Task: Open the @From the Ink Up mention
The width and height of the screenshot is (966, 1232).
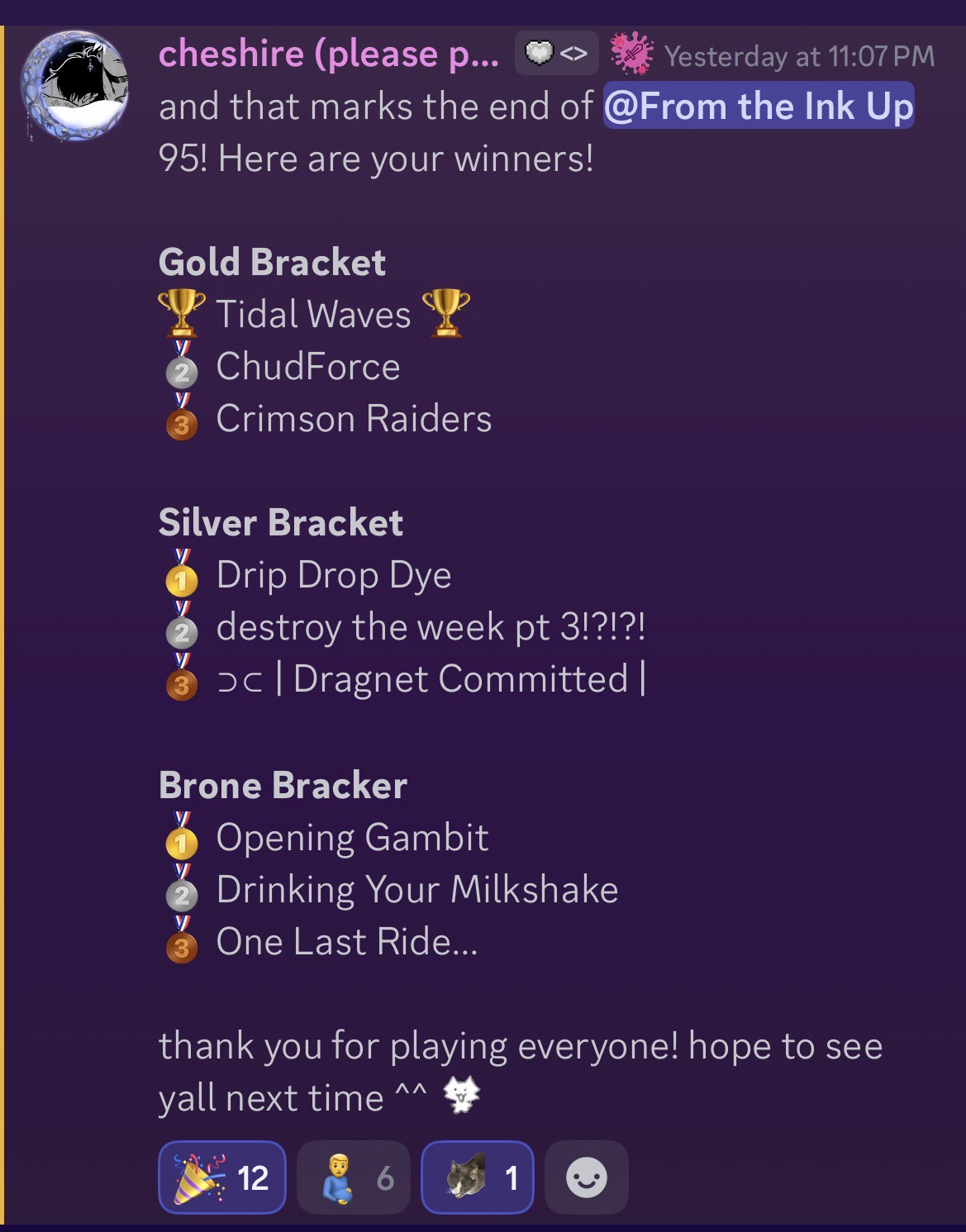Action: tap(758, 107)
